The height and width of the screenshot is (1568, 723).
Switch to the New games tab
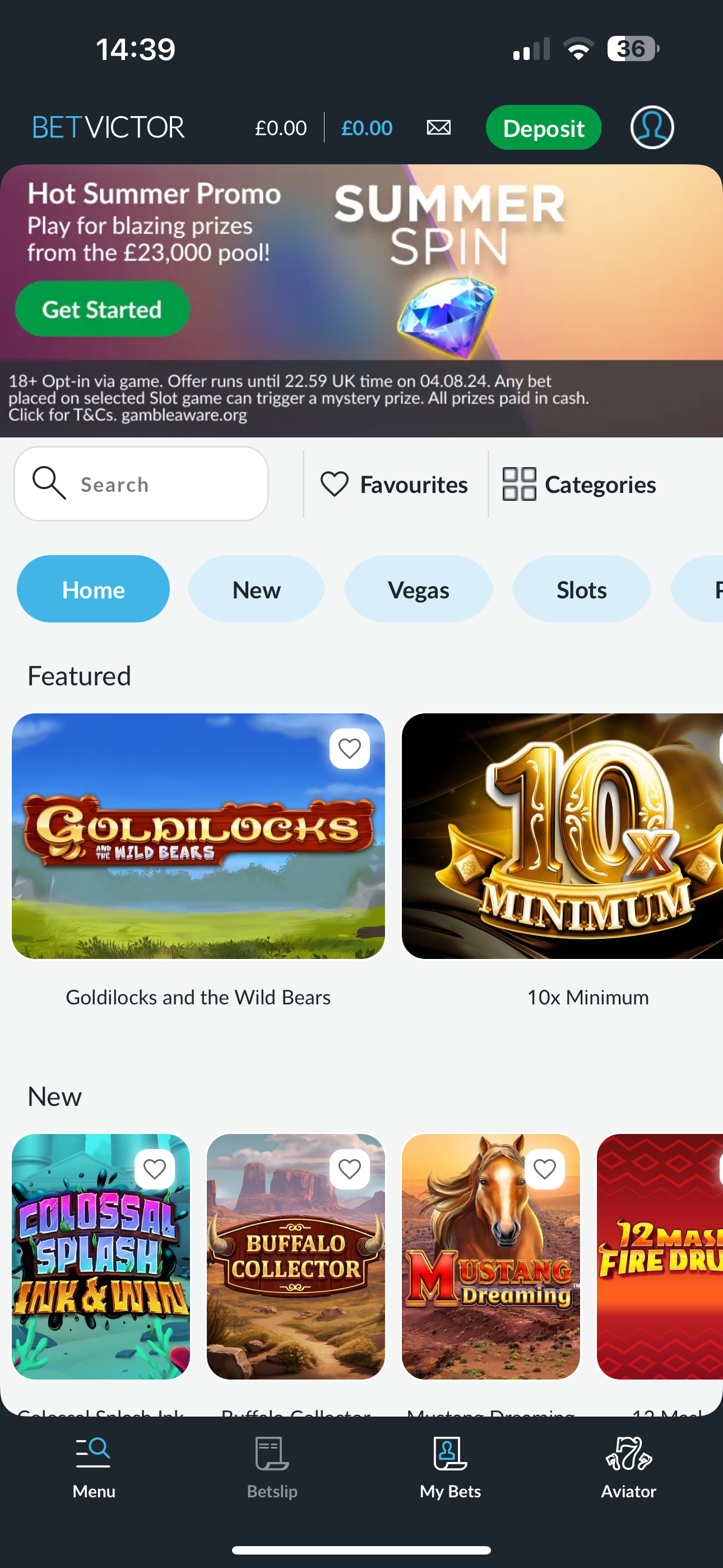(x=256, y=589)
